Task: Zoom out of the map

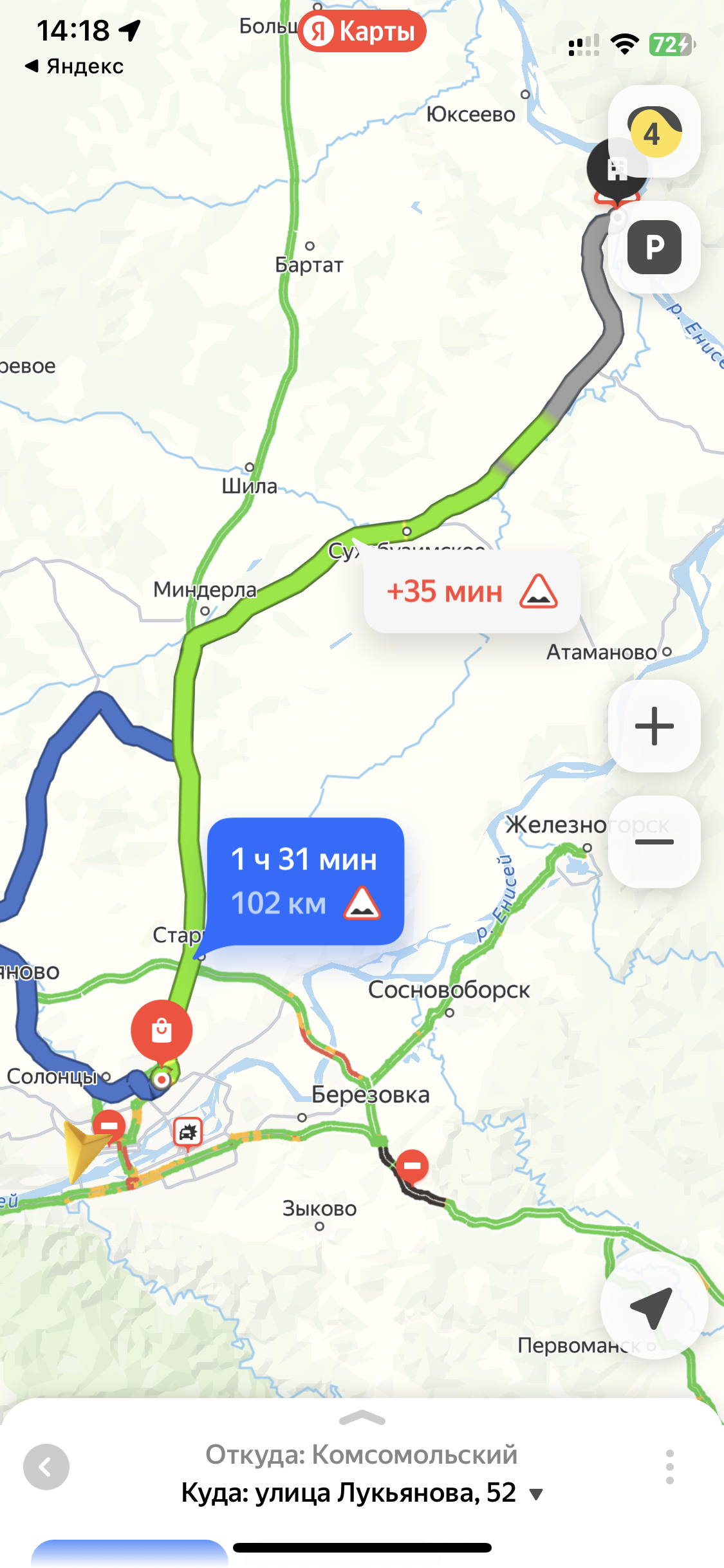Action: coord(654,842)
